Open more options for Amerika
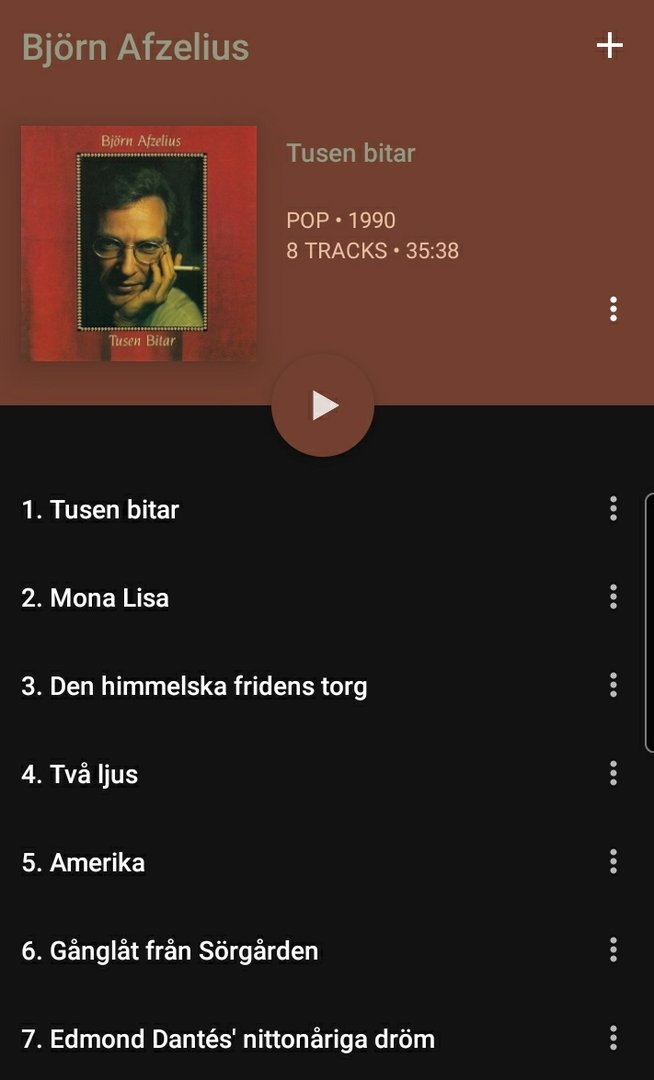 pos(613,861)
